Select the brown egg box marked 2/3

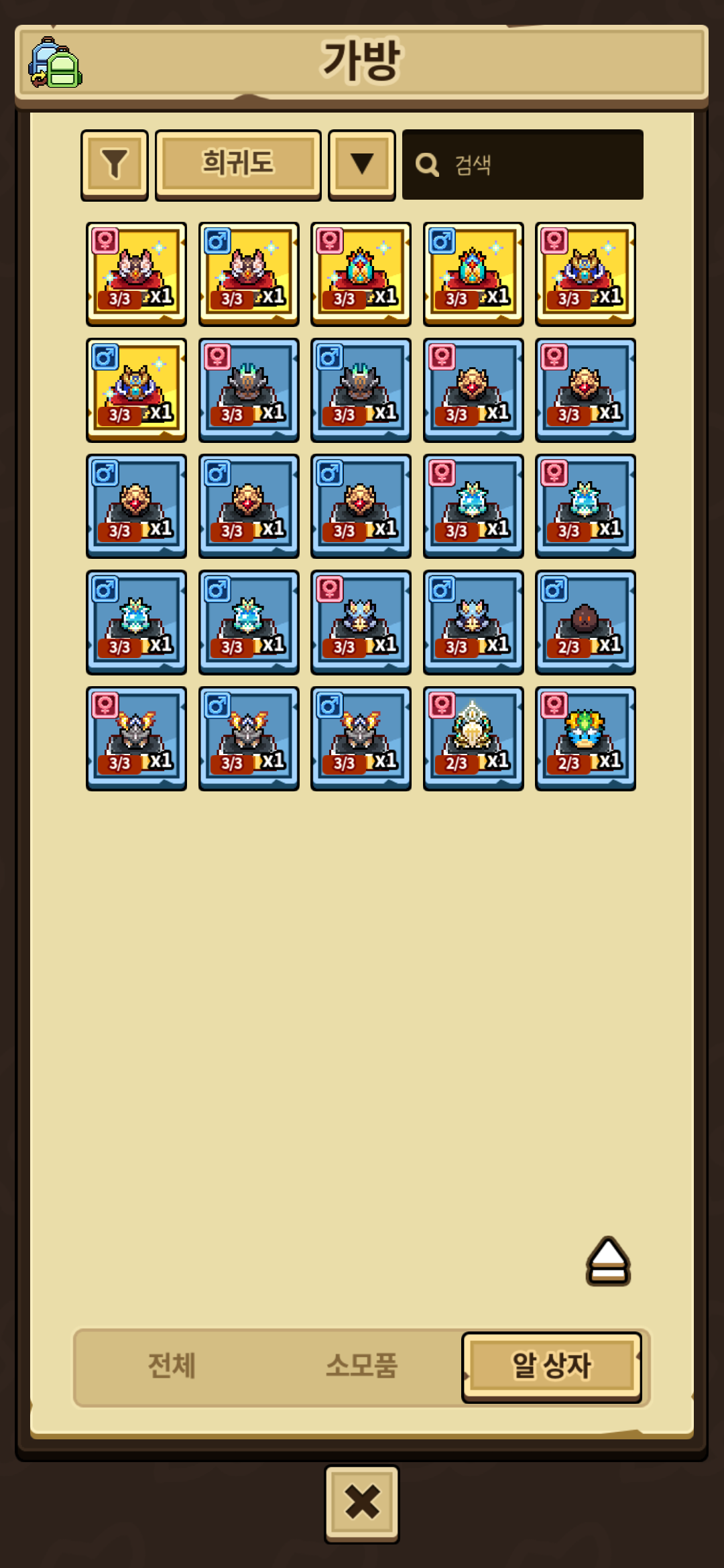point(585,623)
